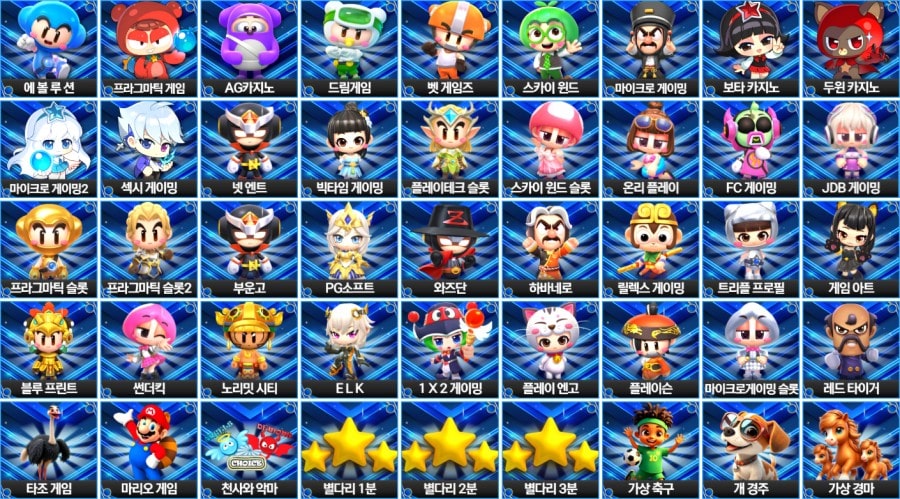
Task: Open 스카이 윈드 casino tile
Action: [x=550, y=48]
